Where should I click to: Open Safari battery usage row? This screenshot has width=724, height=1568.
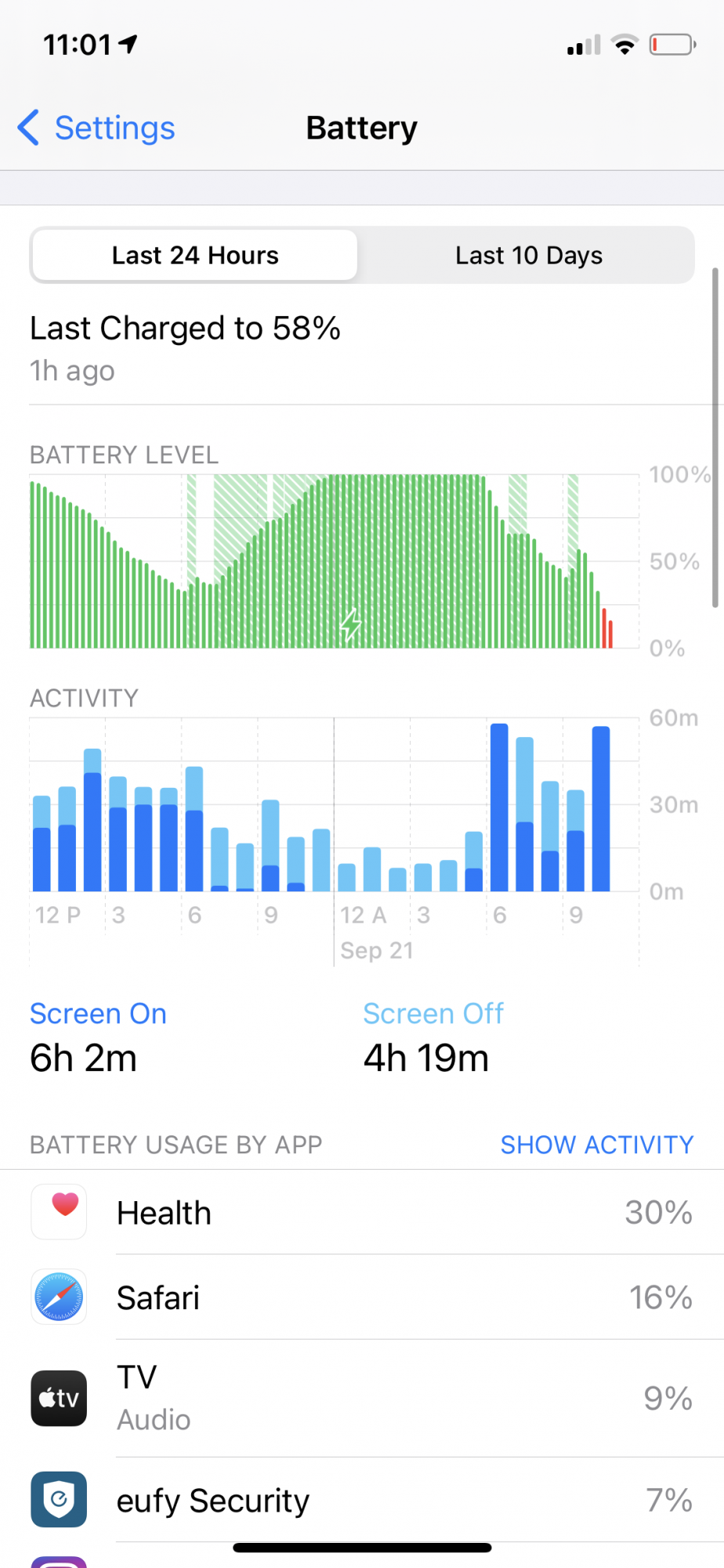pyautogui.click(x=362, y=1297)
